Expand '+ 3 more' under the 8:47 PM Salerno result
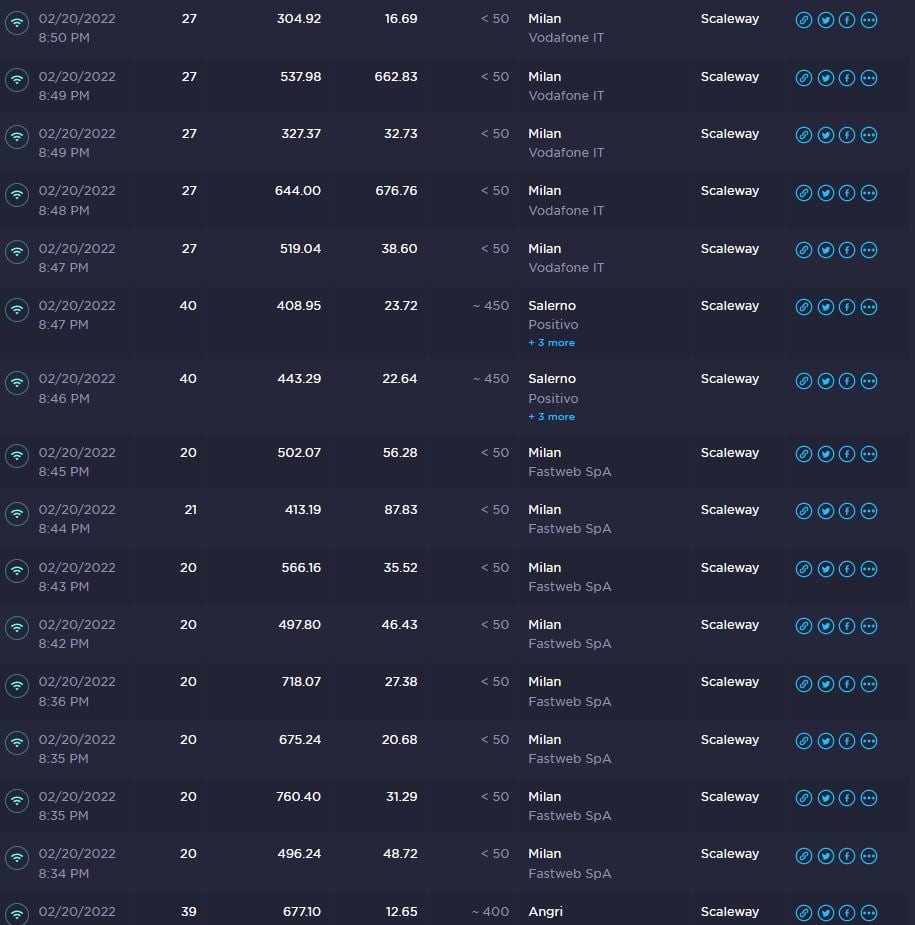This screenshot has width=915, height=925. [x=551, y=343]
